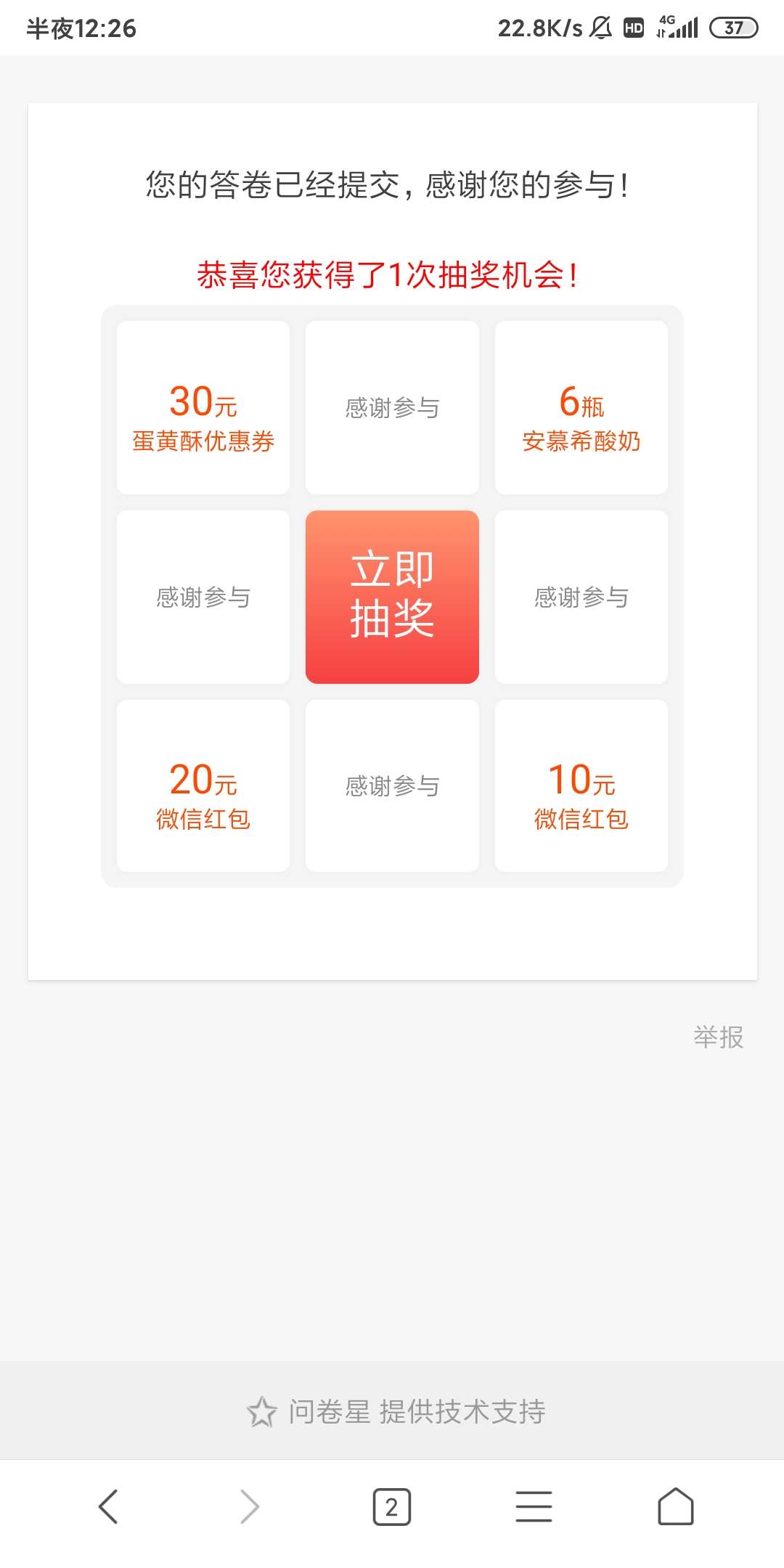Tap the 举报 report link
This screenshot has width=784, height=1568.
point(718,1037)
